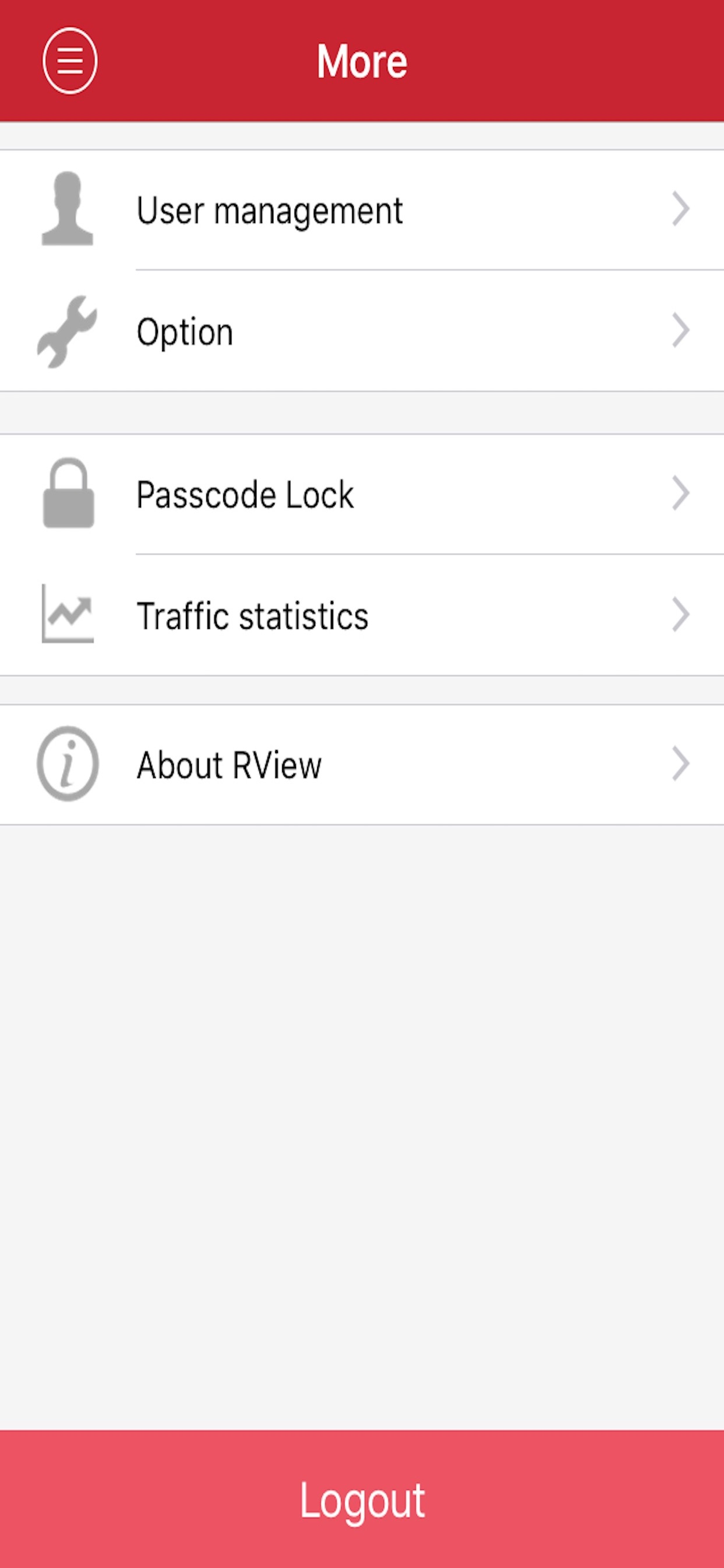Tap the About RView row

229,765
